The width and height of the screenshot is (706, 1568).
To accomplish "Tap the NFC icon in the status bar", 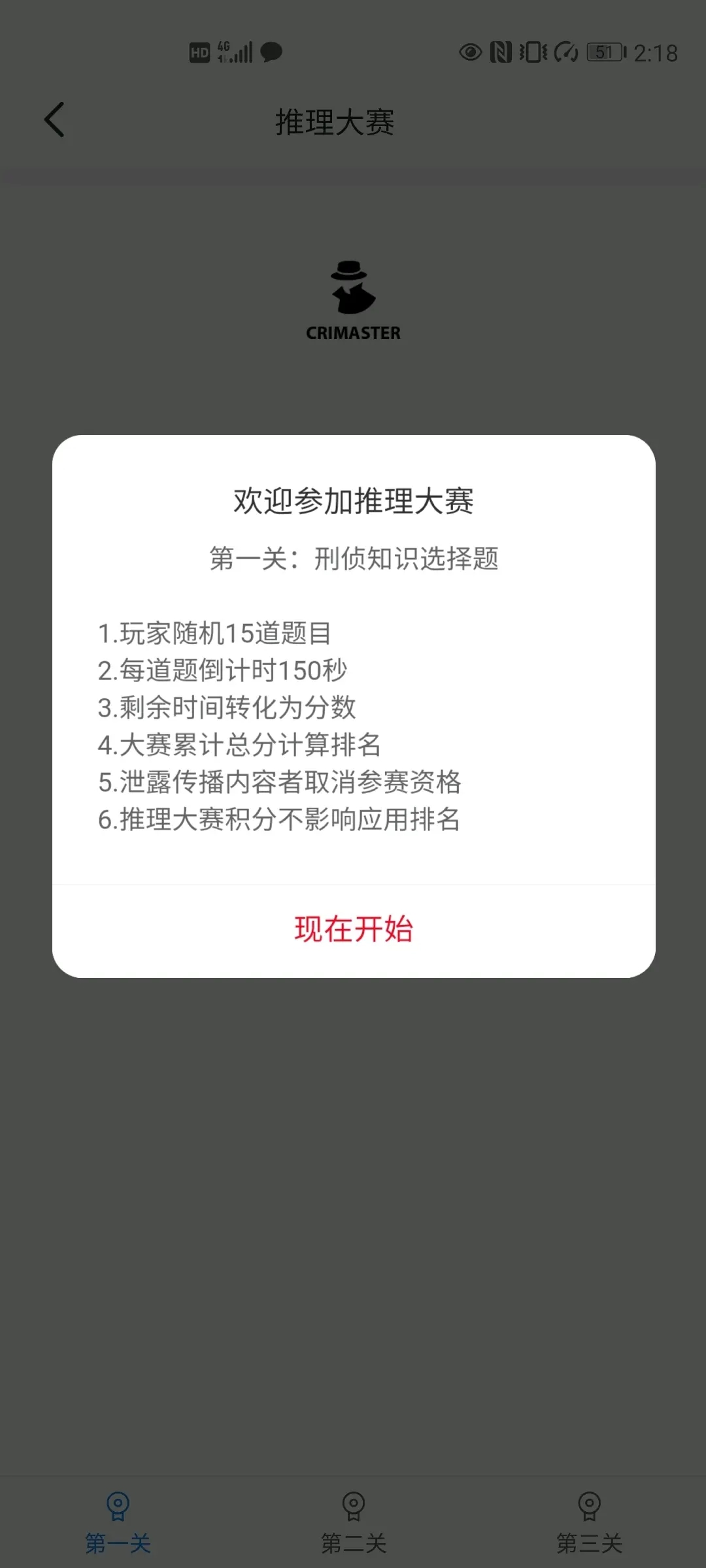I will (x=501, y=52).
